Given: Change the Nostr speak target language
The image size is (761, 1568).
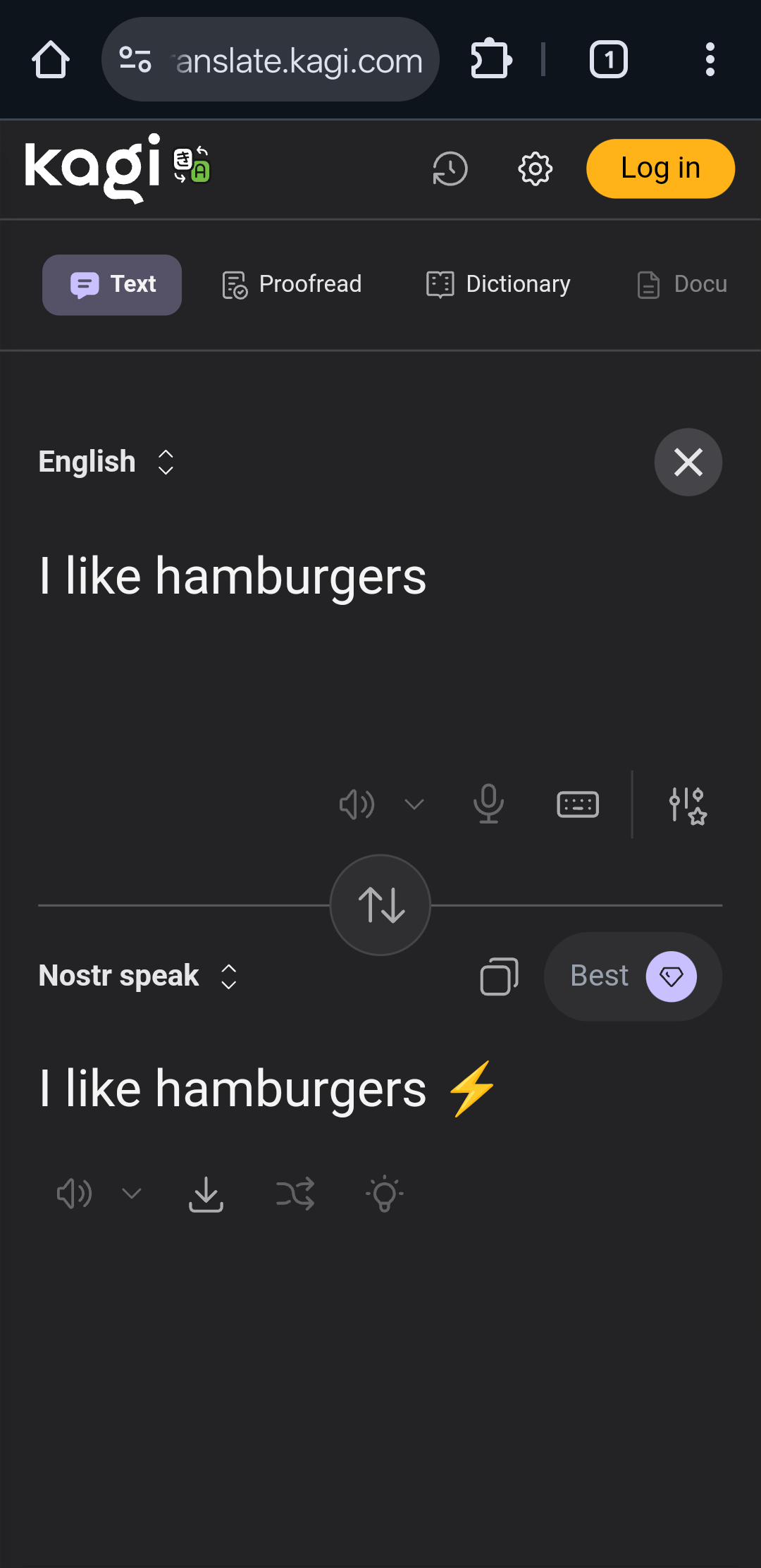Looking at the screenshot, I should coord(137,976).
